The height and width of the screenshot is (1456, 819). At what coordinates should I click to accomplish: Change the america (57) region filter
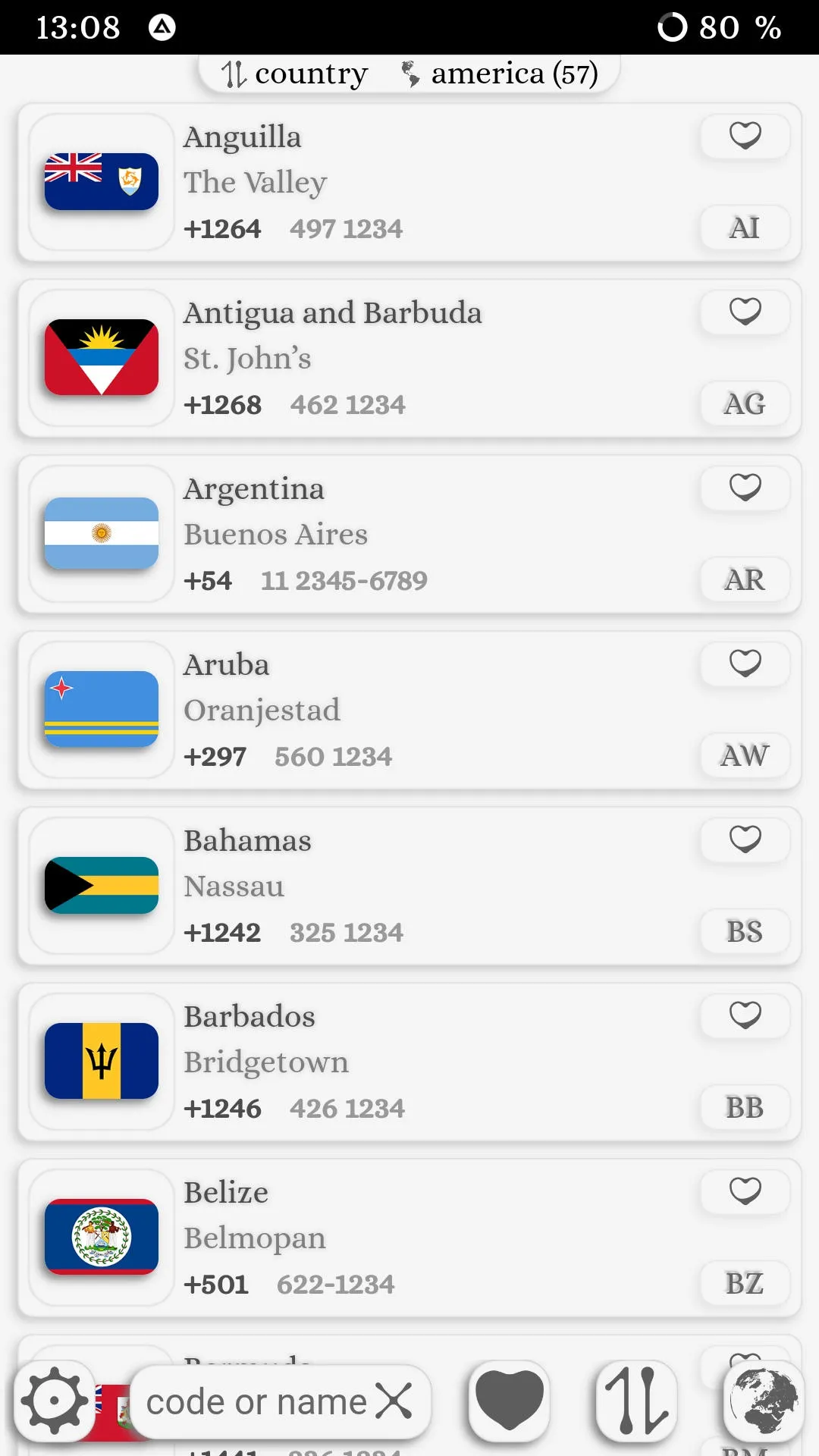pyautogui.click(x=500, y=74)
